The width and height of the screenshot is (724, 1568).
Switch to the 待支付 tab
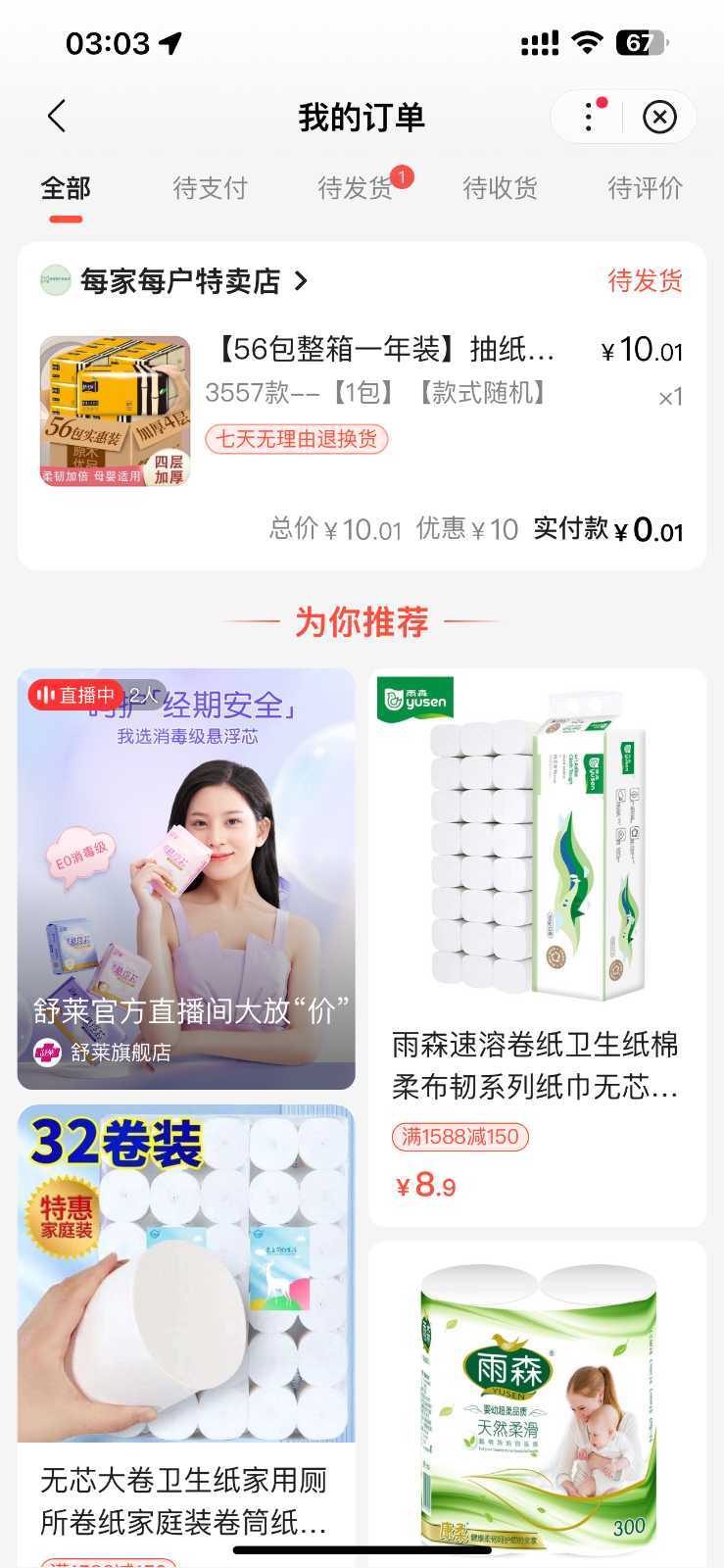[x=209, y=188]
